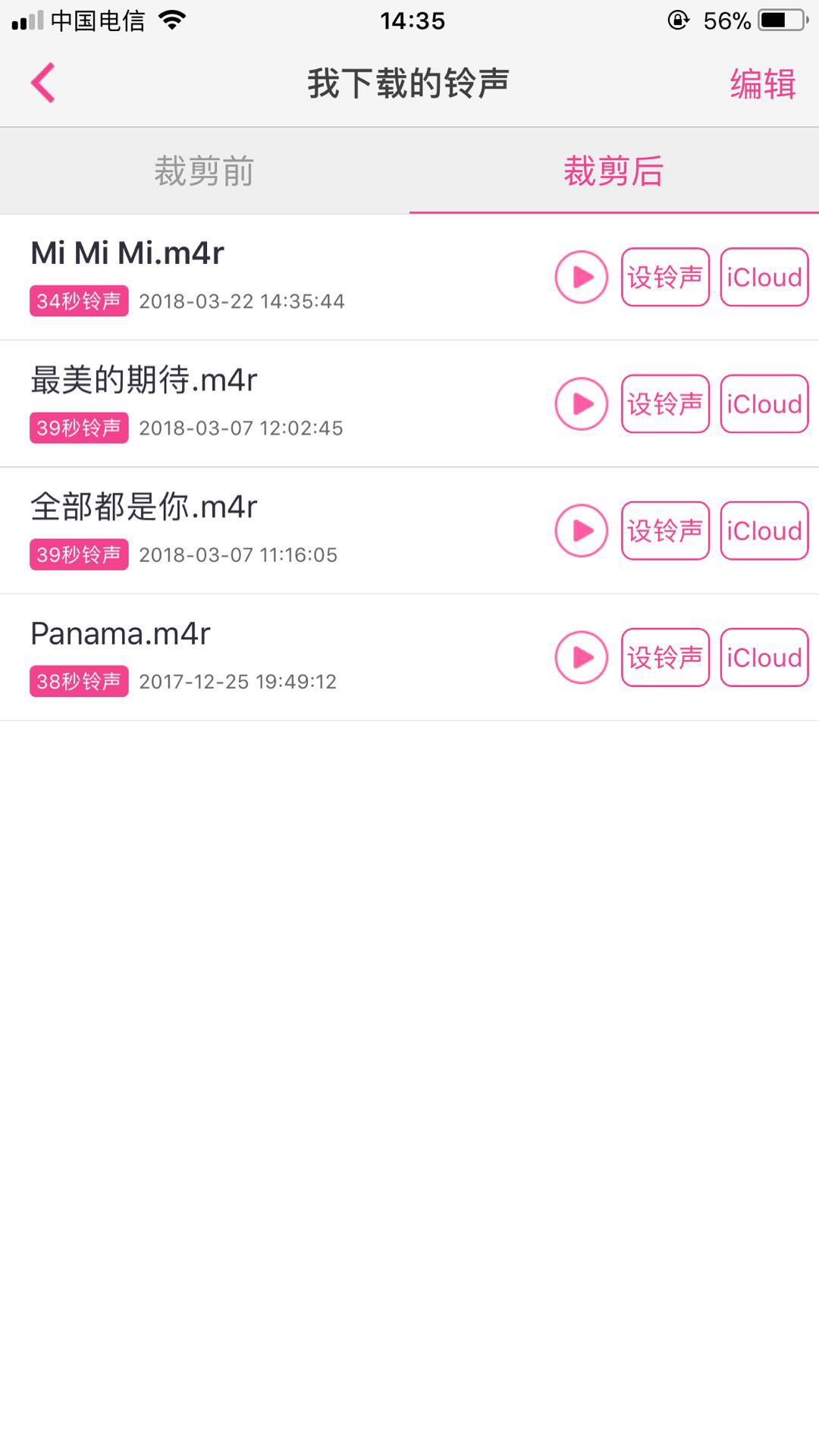Image resolution: width=819 pixels, height=1456 pixels.
Task: Play the Panama.m4r ringtone
Action: 580,657
